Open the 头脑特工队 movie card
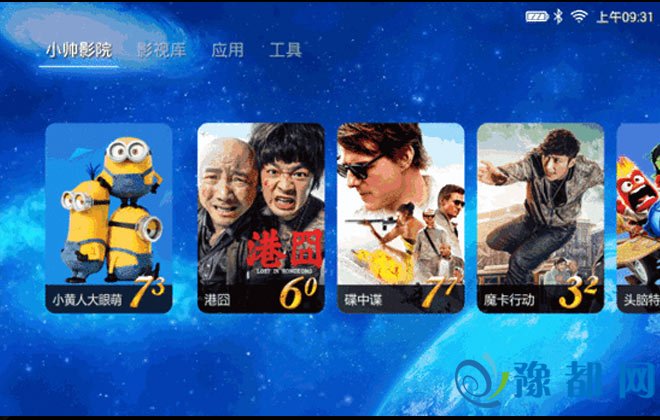This screenshot has height=420, width=660. [x=638, y=217]
